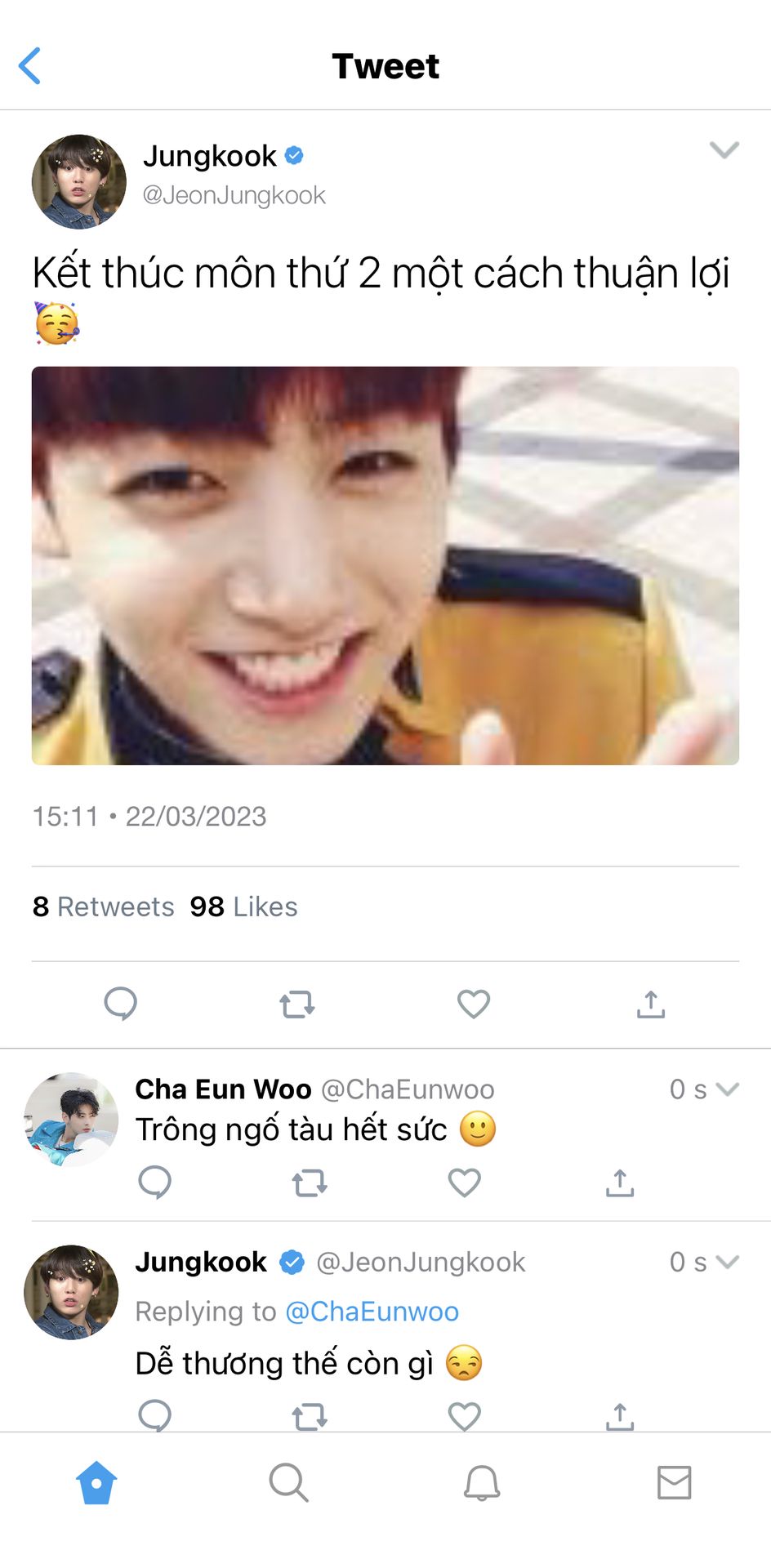Open the @ChaEunwoo mention link

click(x=372, y=1312)
